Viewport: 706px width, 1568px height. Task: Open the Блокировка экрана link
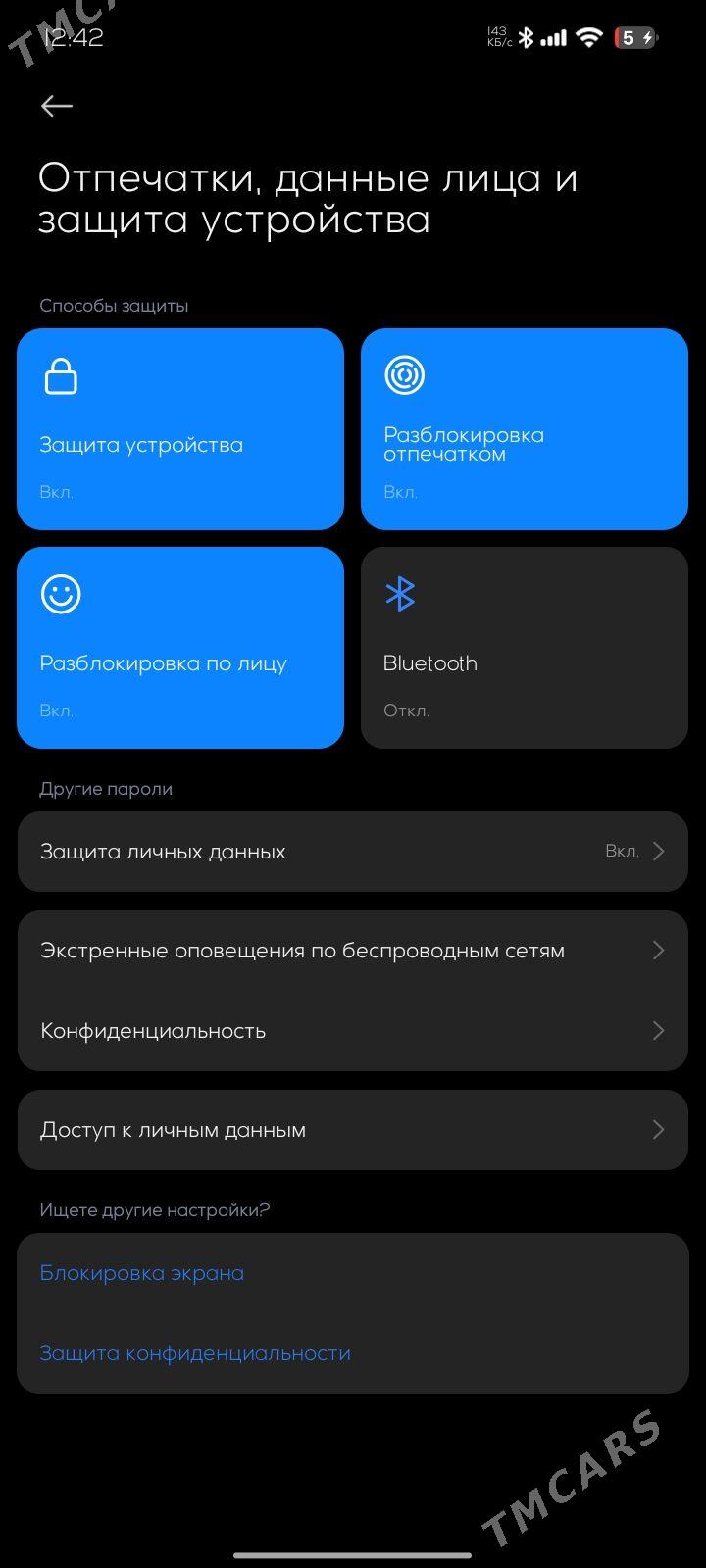pos(142,1272)
